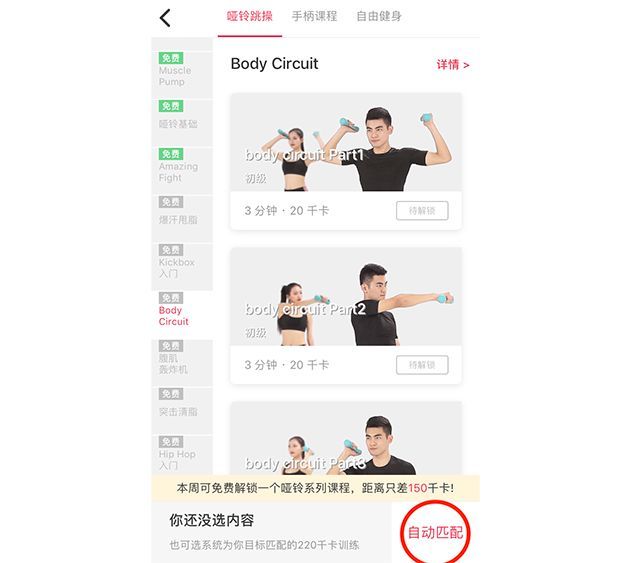The width and height of the screenshot is (640, 563).
Task: Select Hip Hop 入门 in the side list
Action: pos(181,453)
